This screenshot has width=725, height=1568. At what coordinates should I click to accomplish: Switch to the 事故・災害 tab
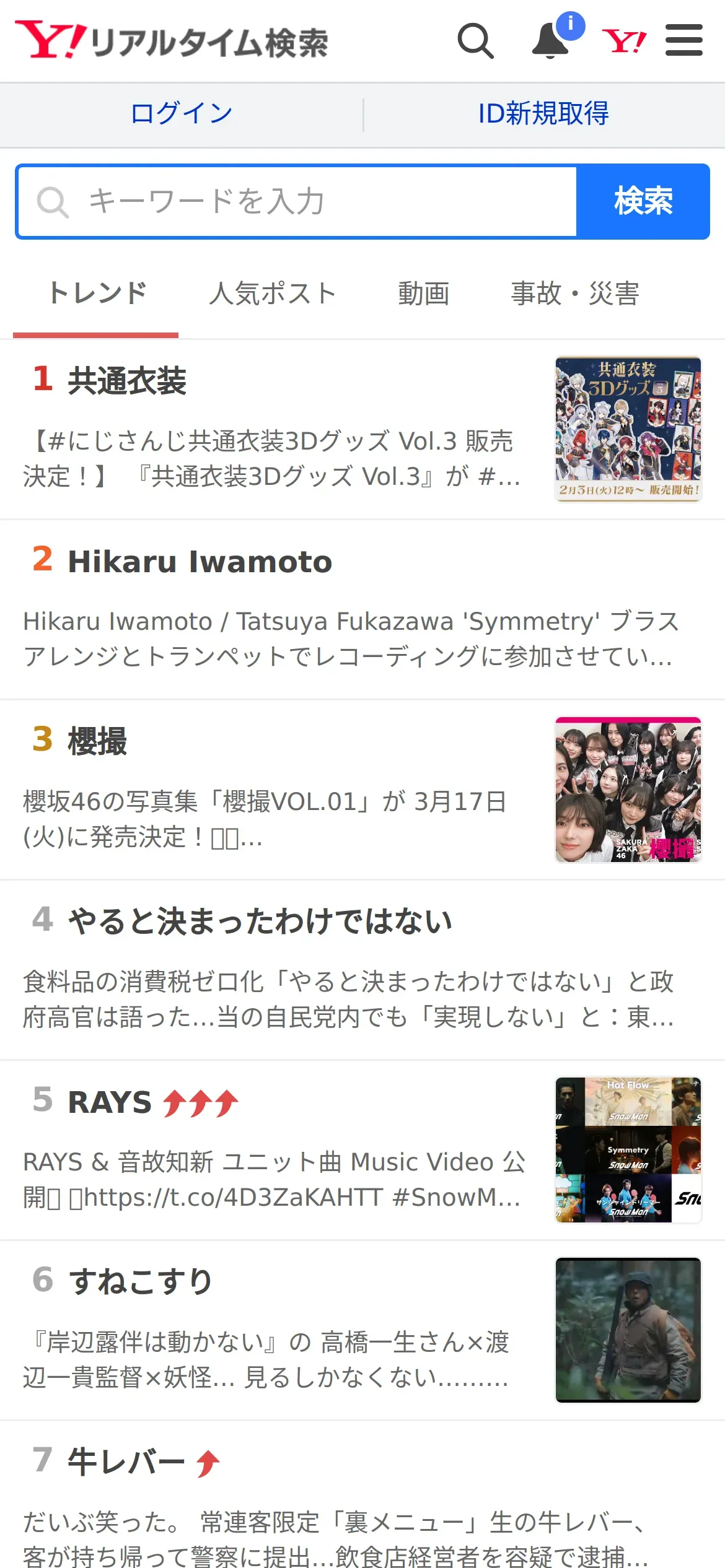574,294
